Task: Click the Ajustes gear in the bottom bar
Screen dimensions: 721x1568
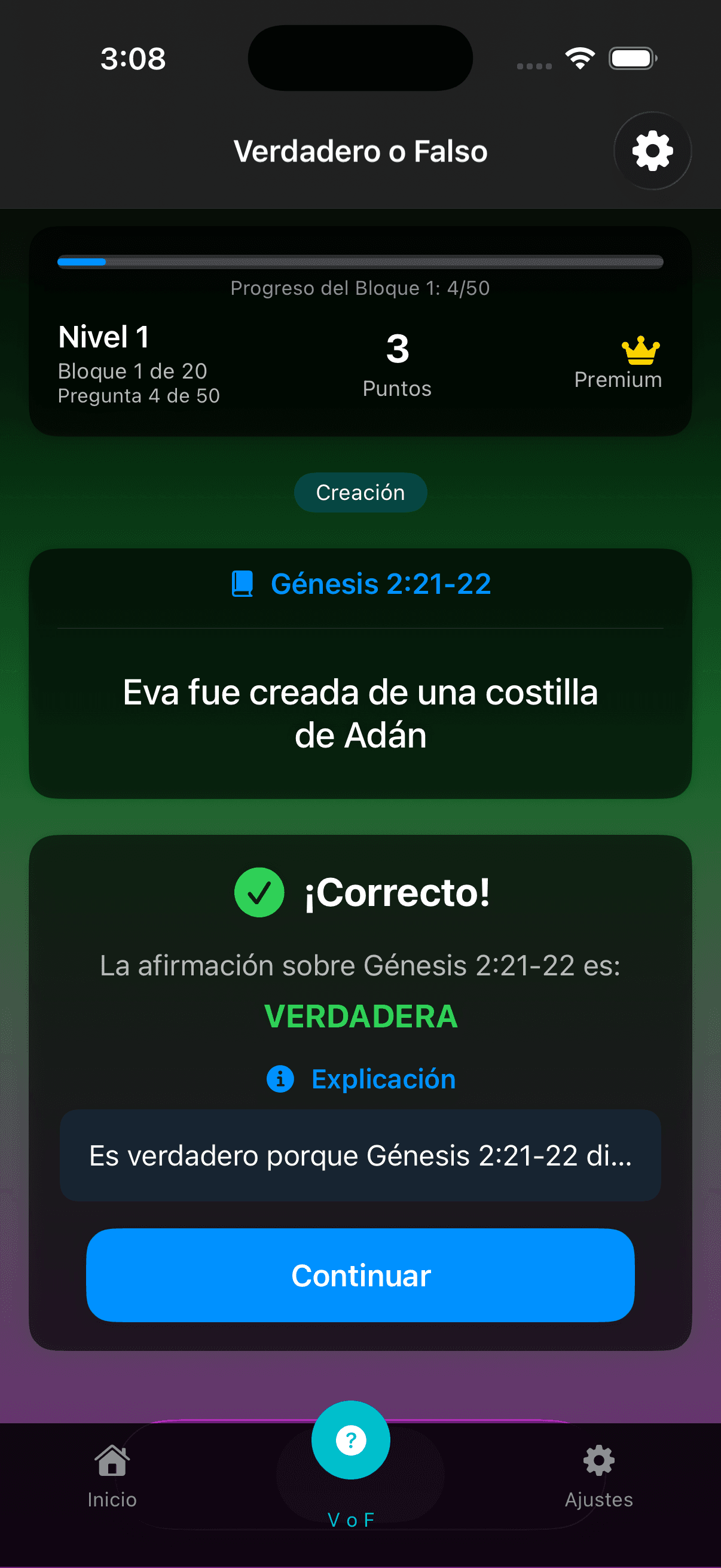Action: click(598, 1460)
